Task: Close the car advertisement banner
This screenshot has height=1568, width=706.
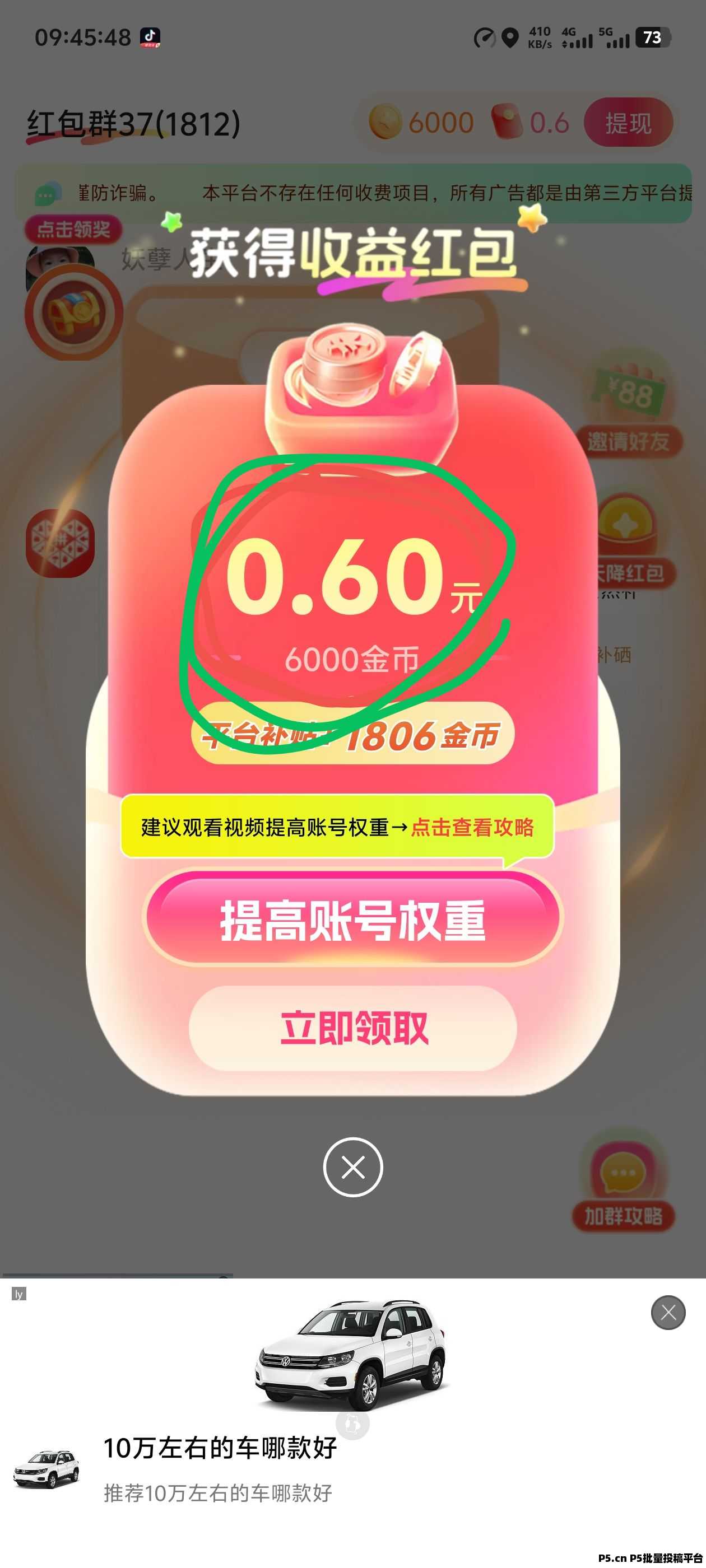Action: (x=668, y=1312)
